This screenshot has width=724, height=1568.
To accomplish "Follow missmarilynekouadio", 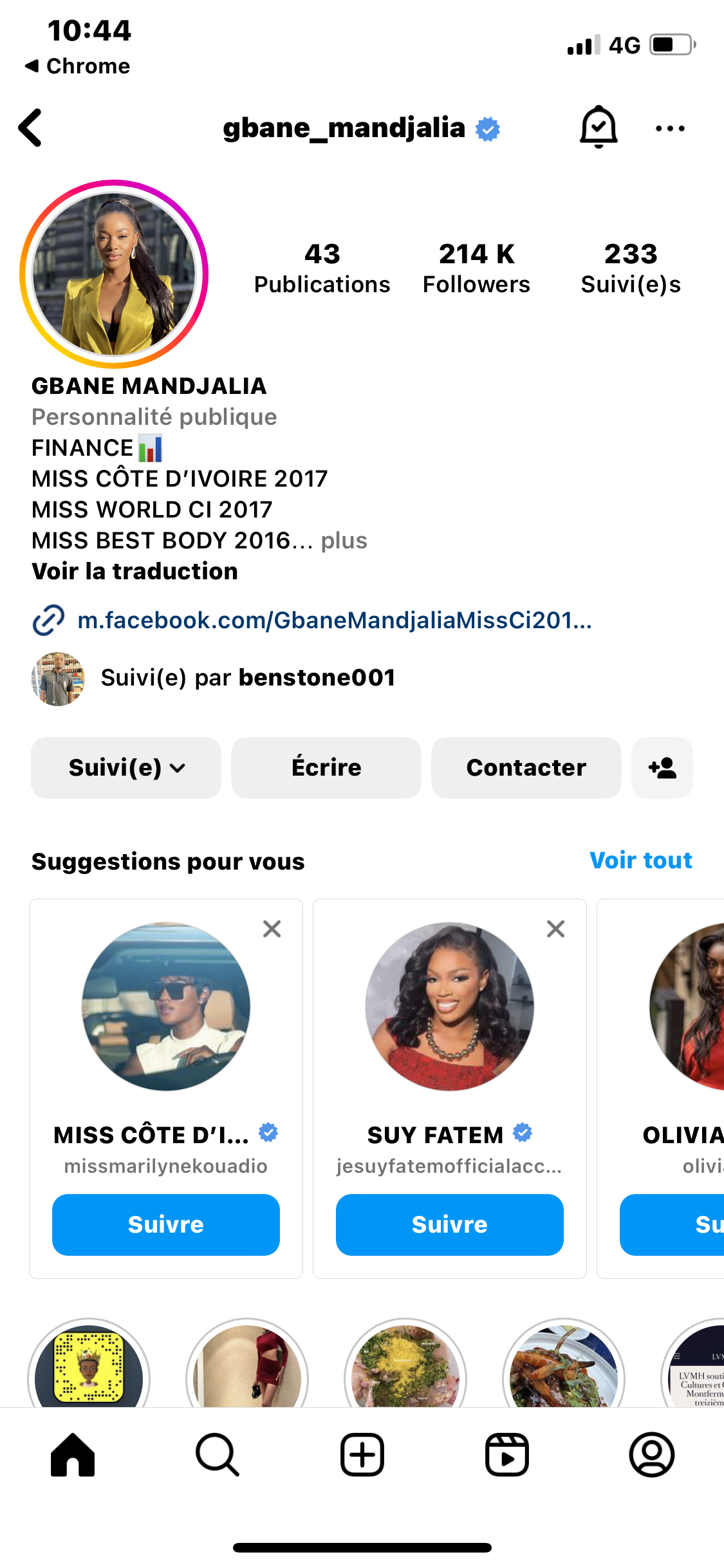I will 166,1224.
